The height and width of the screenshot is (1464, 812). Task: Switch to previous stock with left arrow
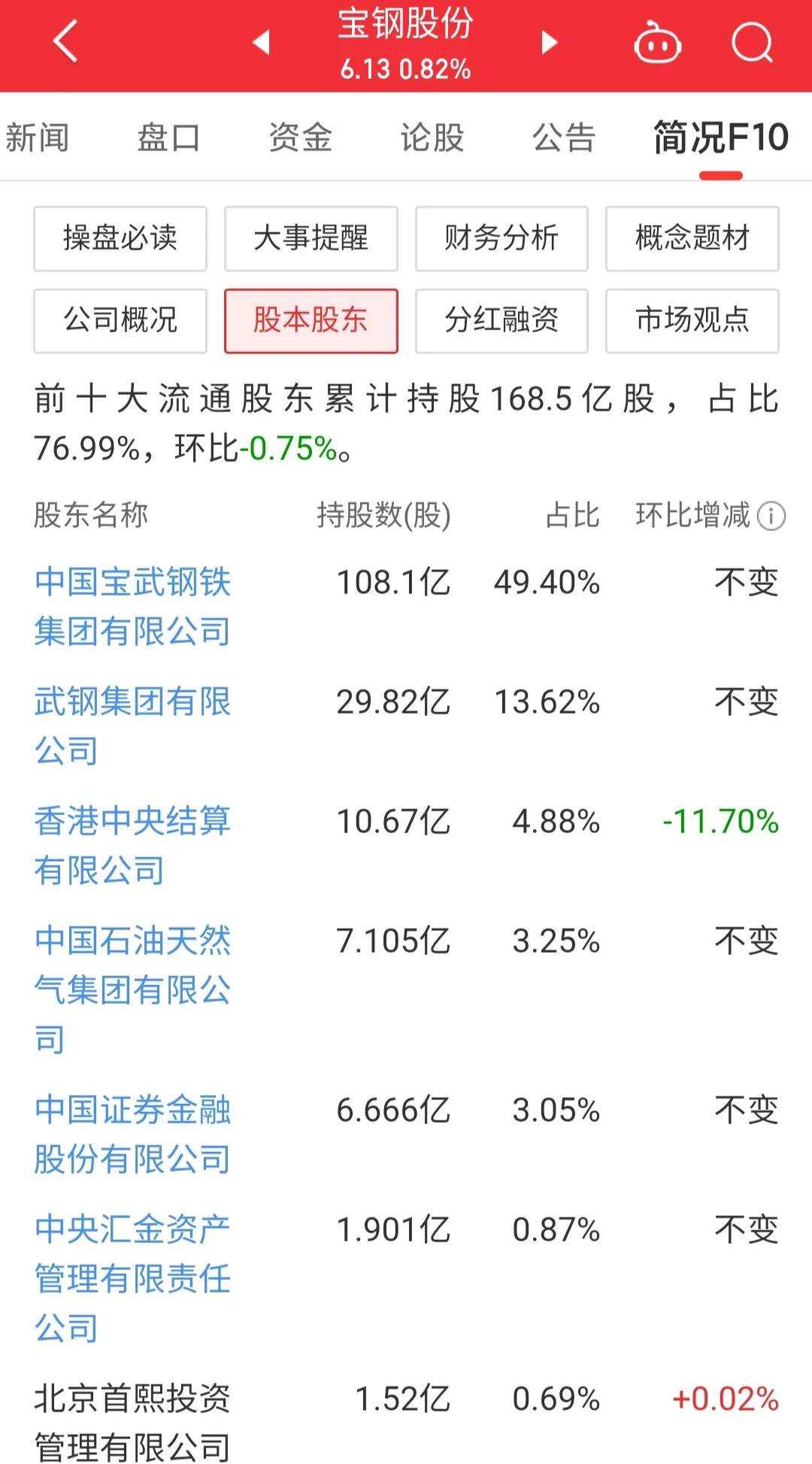[x=259, y=41]
